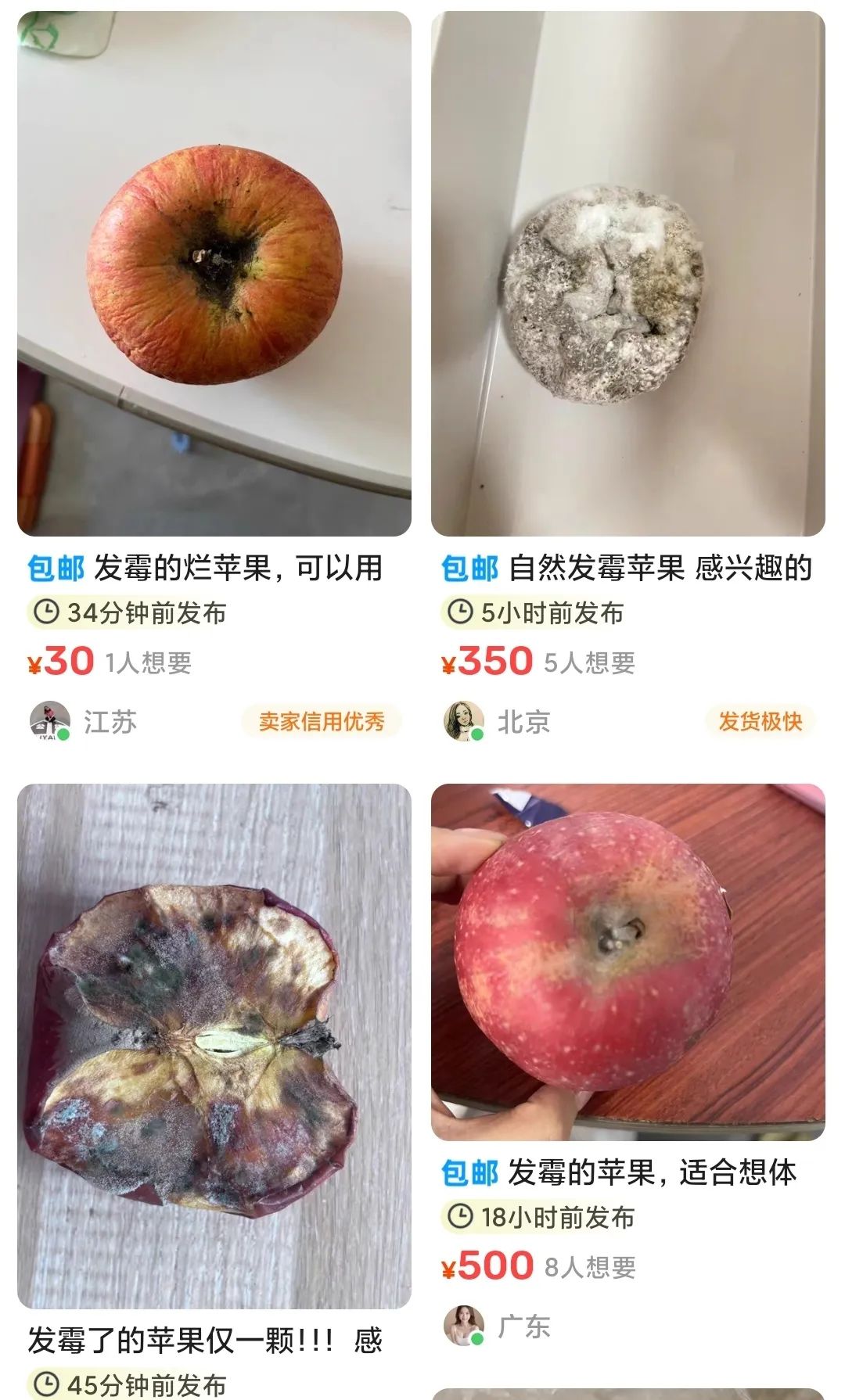
Task: Open the Beijing seller's avatar
Action: pos(463,721)
